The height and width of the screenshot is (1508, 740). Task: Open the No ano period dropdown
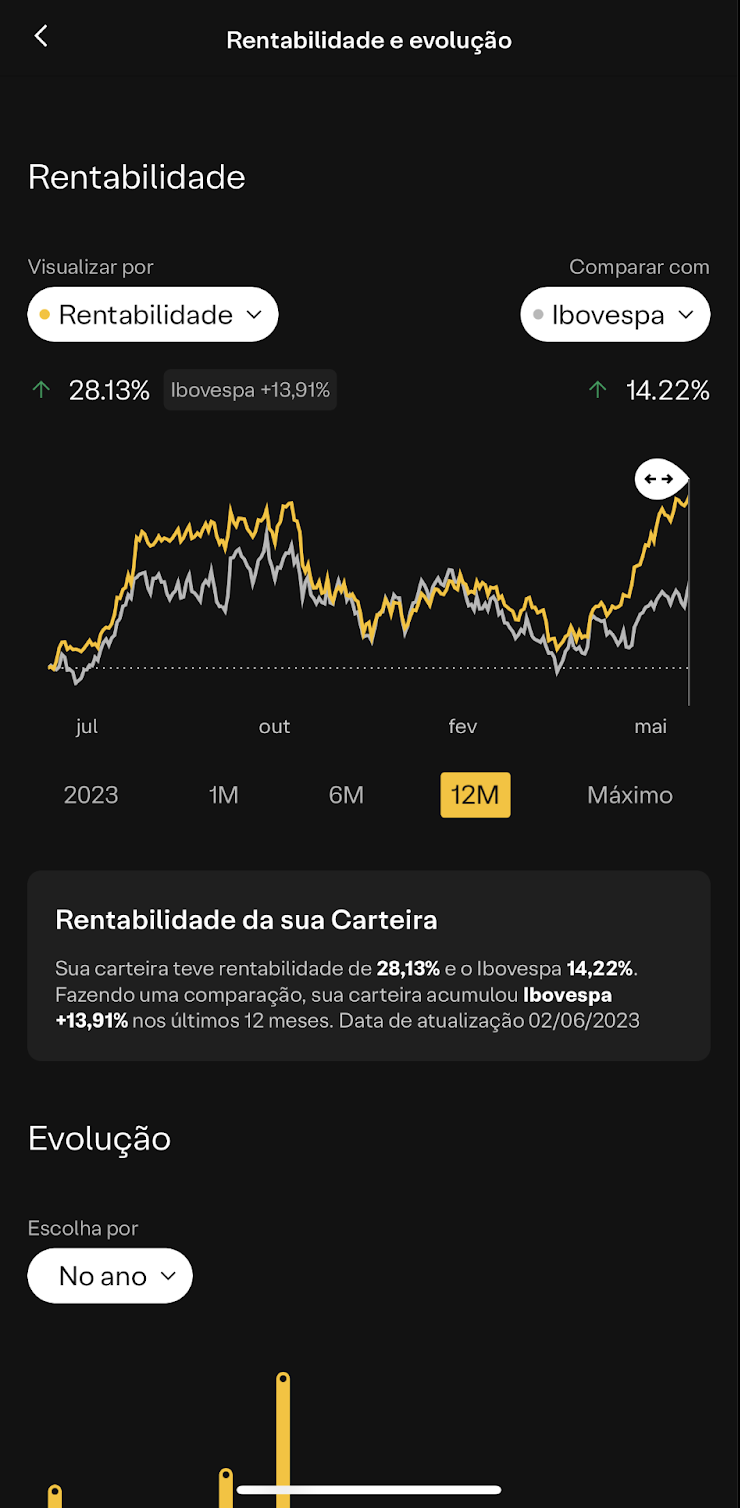[109, 1275]
